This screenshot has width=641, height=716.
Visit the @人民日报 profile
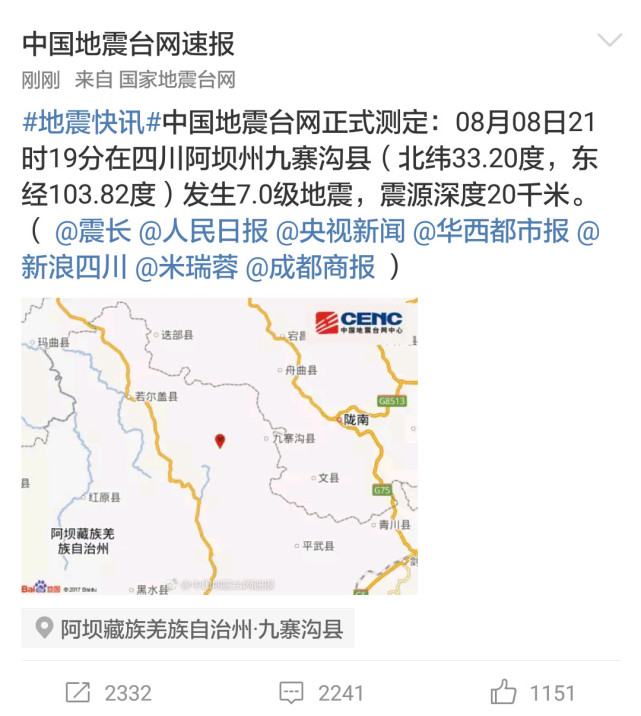(x=205, y=232)
